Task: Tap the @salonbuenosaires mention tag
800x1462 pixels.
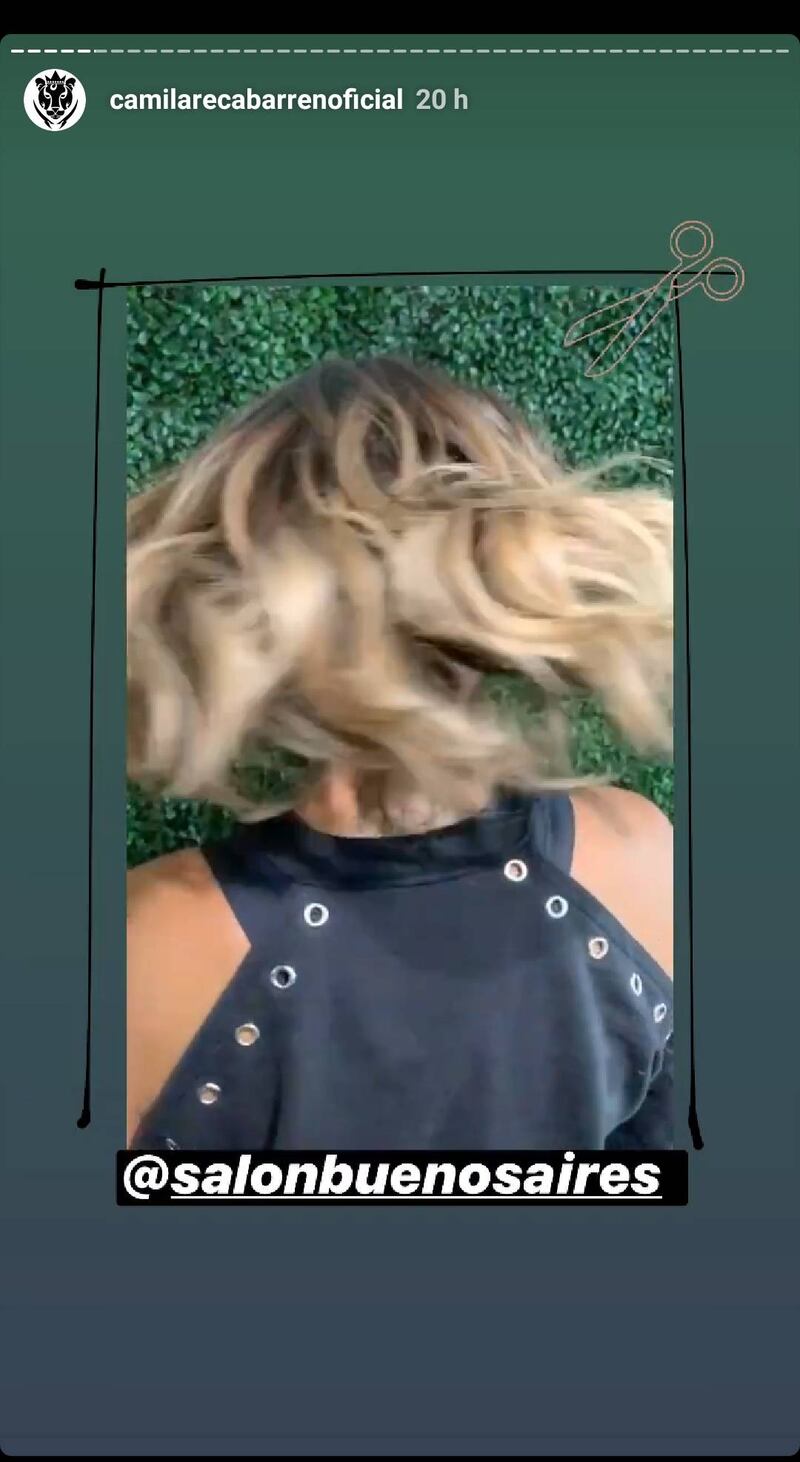Action: pyautogui.click(x=401, y=1177)
